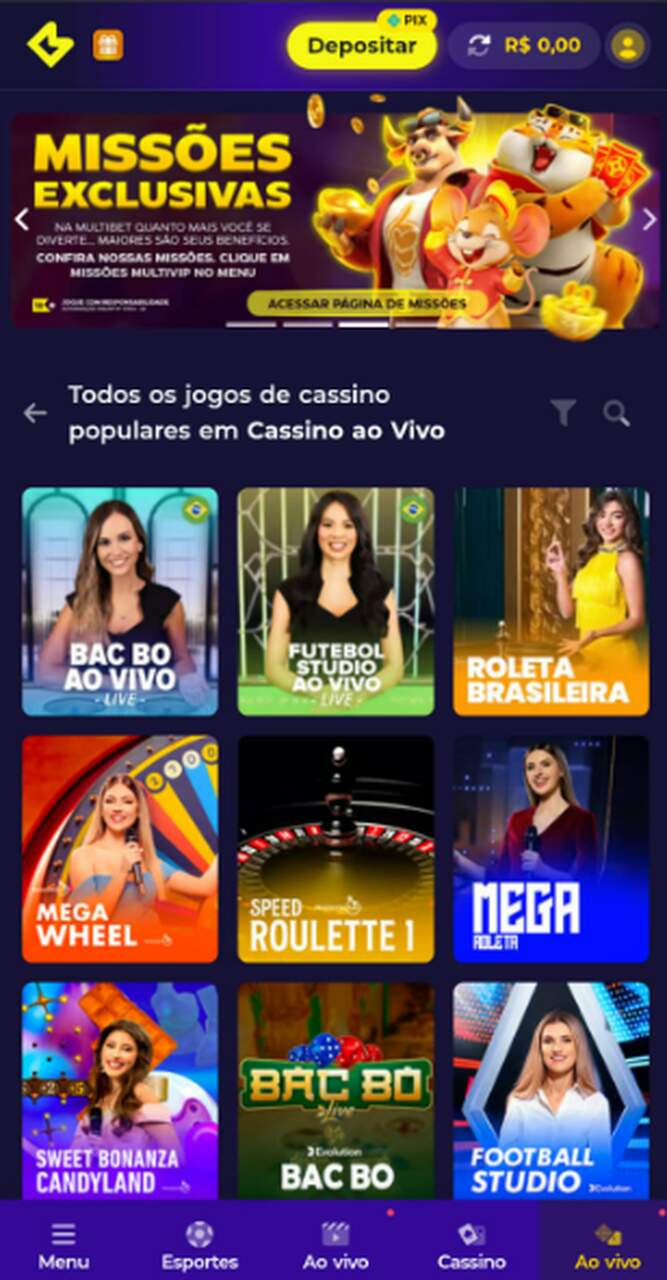Go to previous banner slide
The image size is (667, 1280).
[21, 219]
